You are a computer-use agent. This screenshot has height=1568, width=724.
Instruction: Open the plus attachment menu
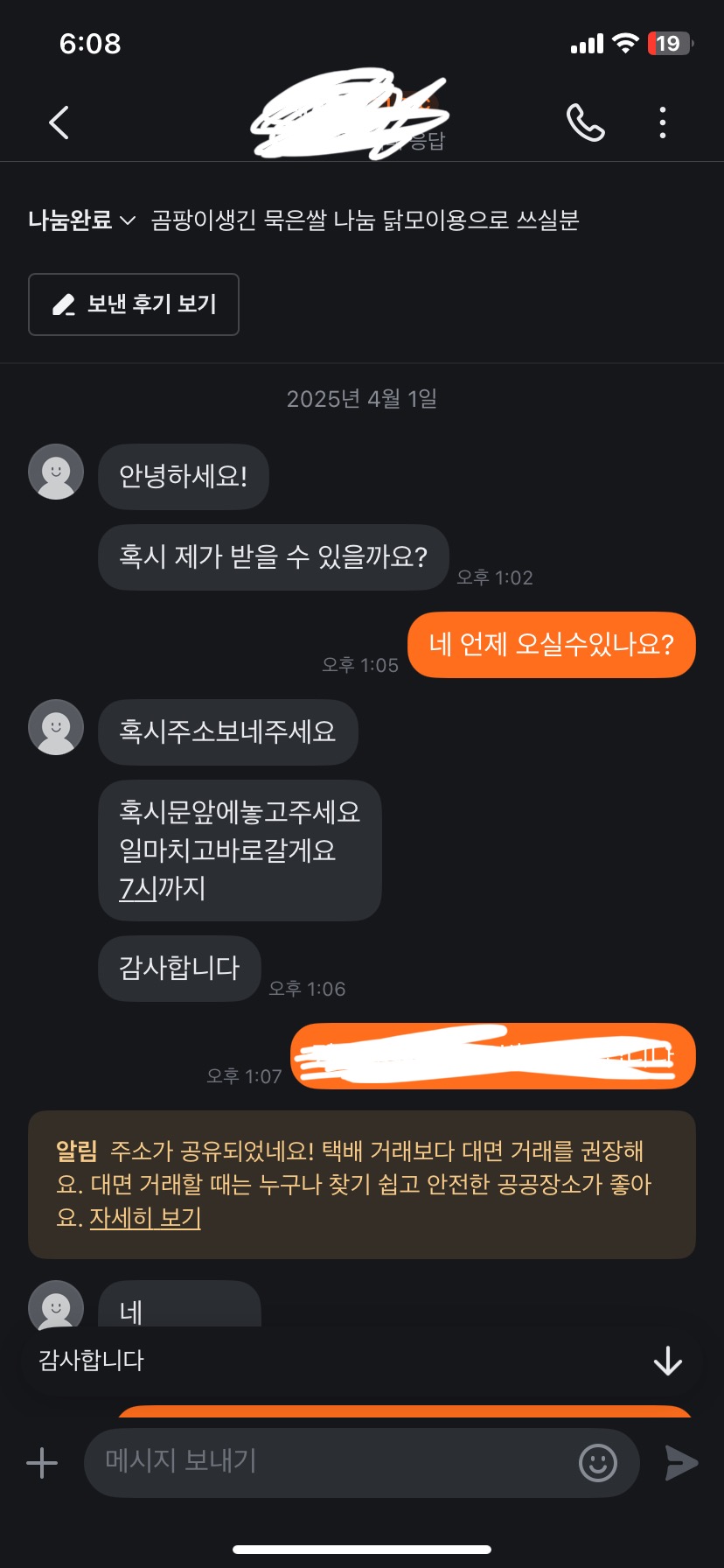[x=42, y=1463]
